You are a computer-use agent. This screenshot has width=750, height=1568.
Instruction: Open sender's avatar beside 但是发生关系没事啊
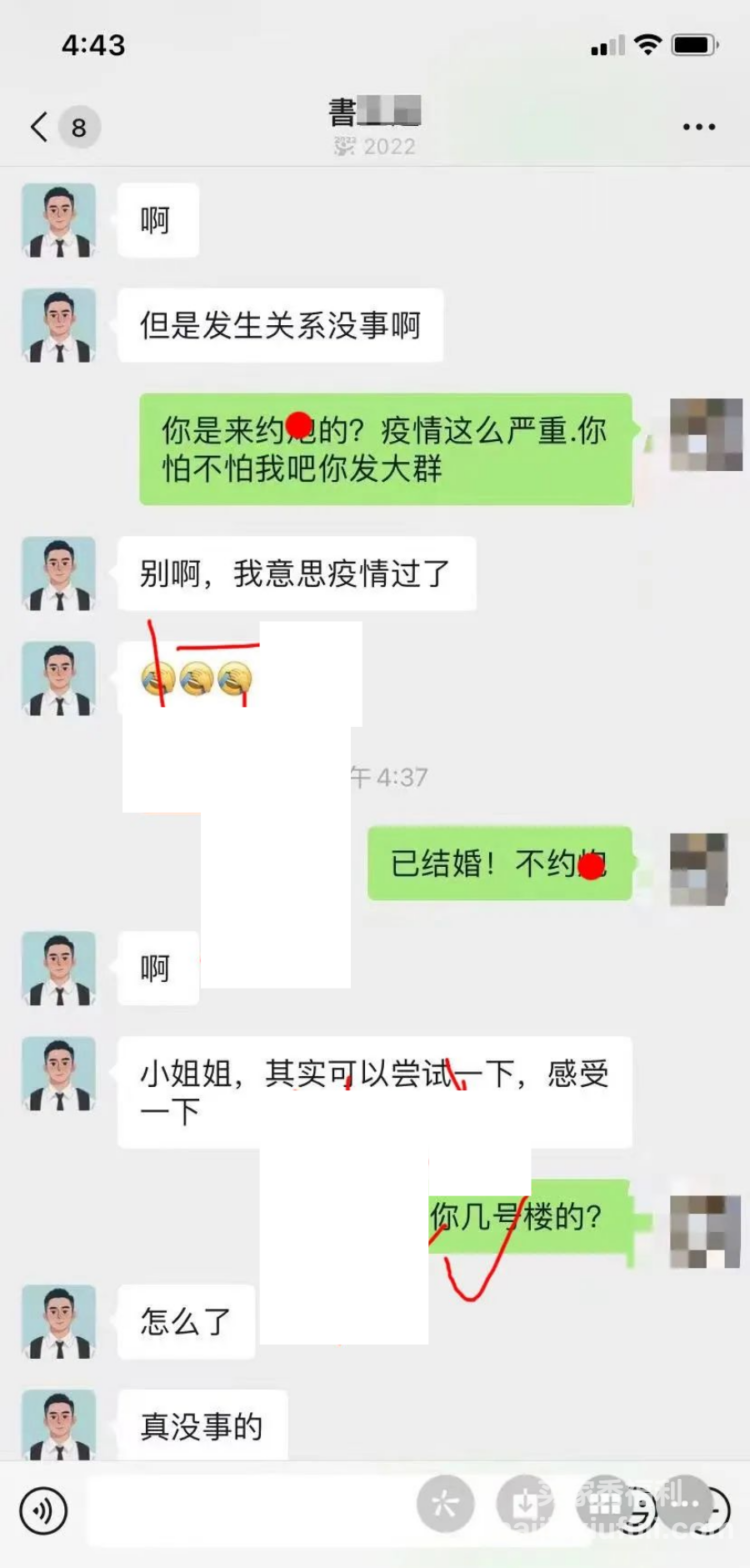59,325
